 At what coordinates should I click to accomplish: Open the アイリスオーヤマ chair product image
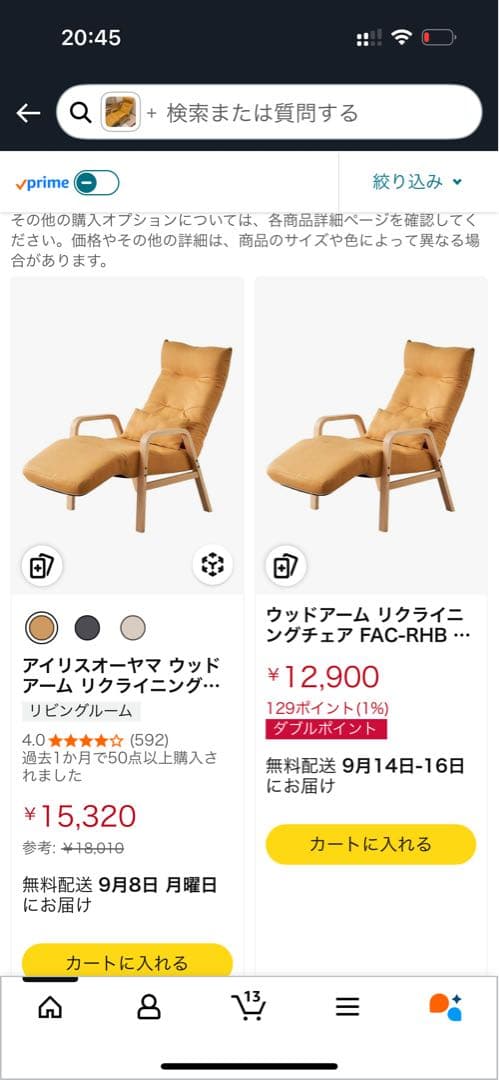[127, 435]
